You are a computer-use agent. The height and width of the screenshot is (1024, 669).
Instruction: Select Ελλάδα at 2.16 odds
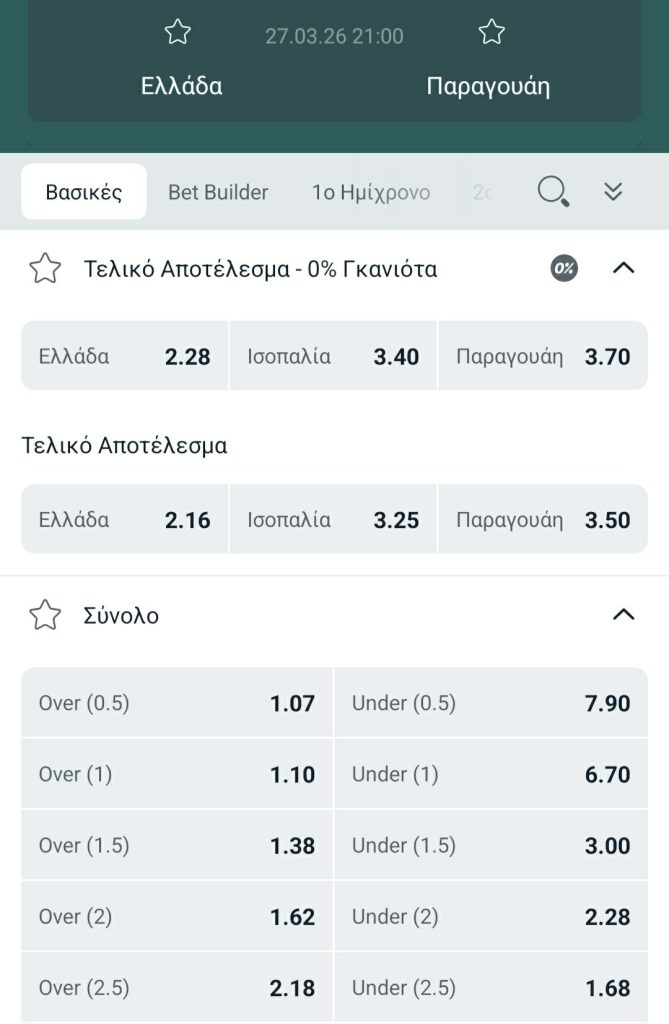click(125, 520)
